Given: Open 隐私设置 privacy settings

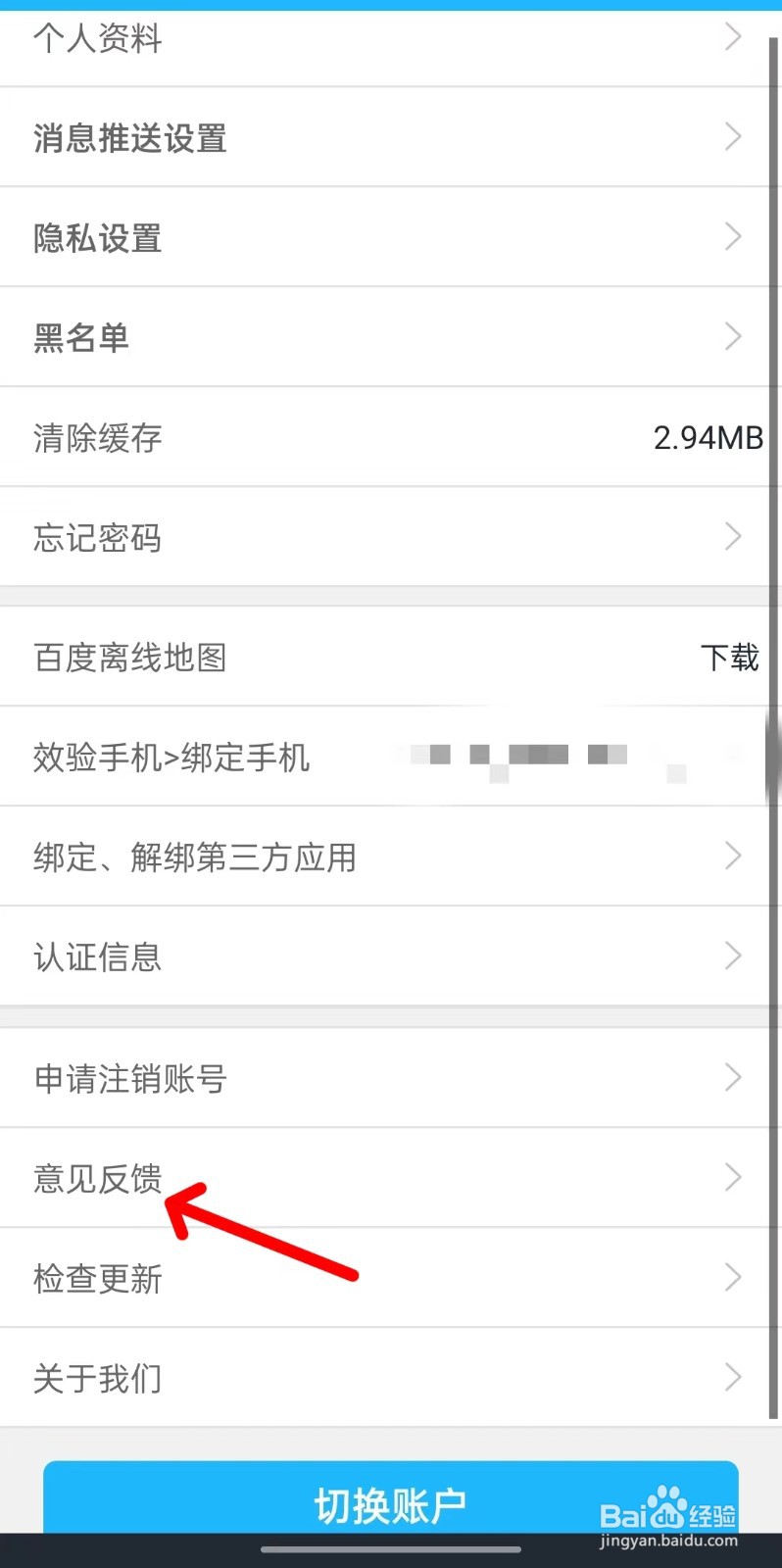Looking at the screenshot, I should point(96,238).
